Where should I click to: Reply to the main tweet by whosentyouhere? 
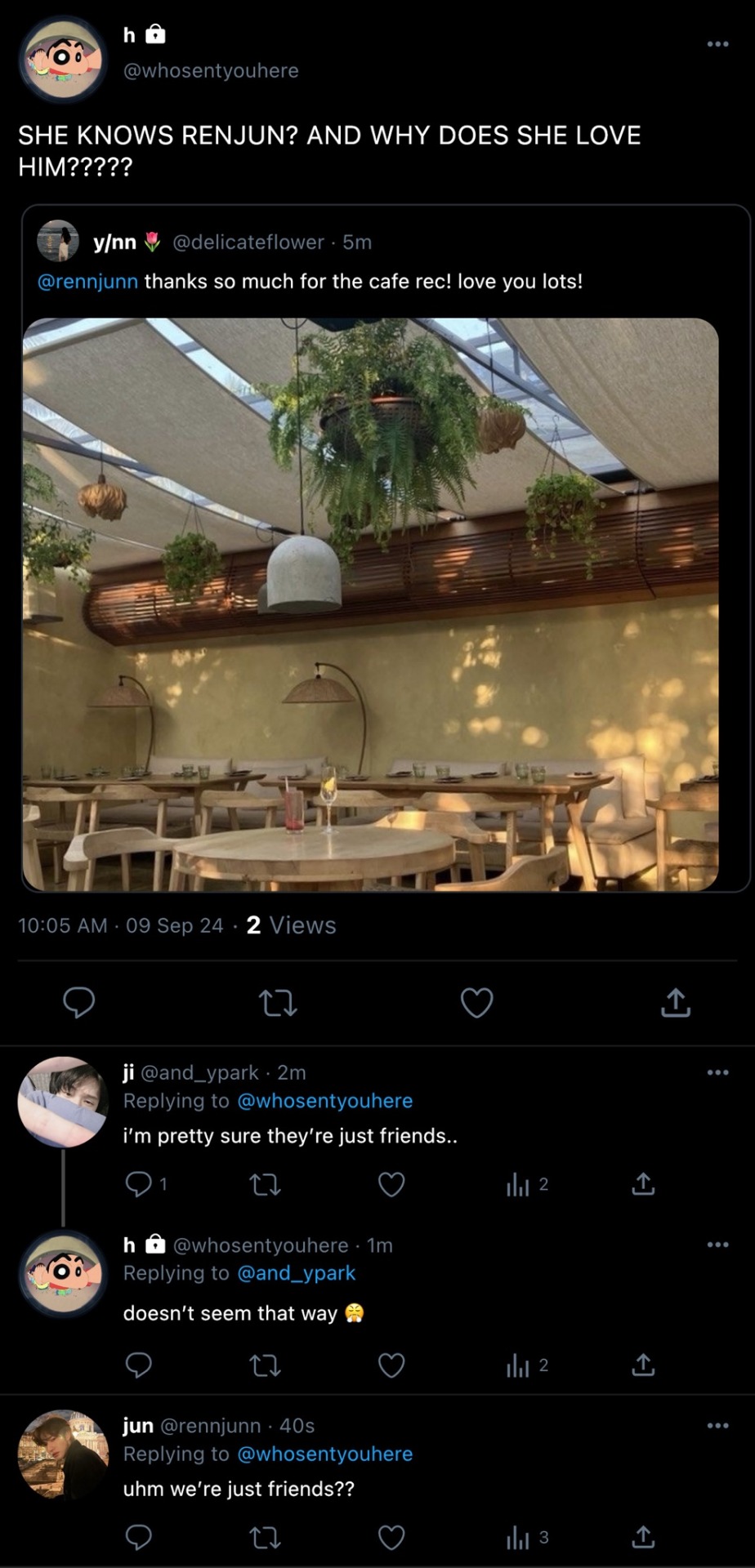pyautogui.click(x=79, y=1002)
